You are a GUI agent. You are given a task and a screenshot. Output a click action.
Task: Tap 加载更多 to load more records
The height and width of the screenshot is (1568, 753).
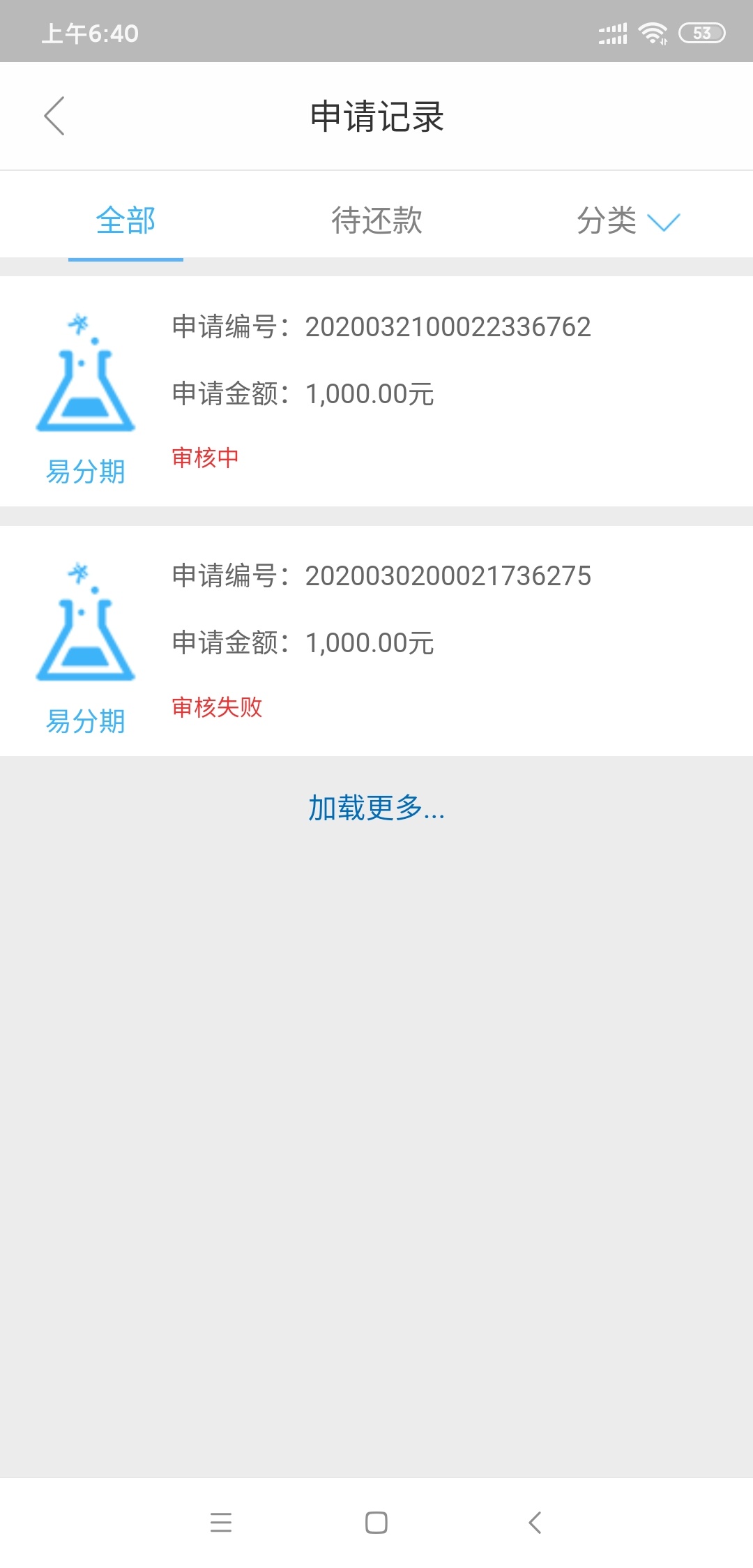click(376, 808)
